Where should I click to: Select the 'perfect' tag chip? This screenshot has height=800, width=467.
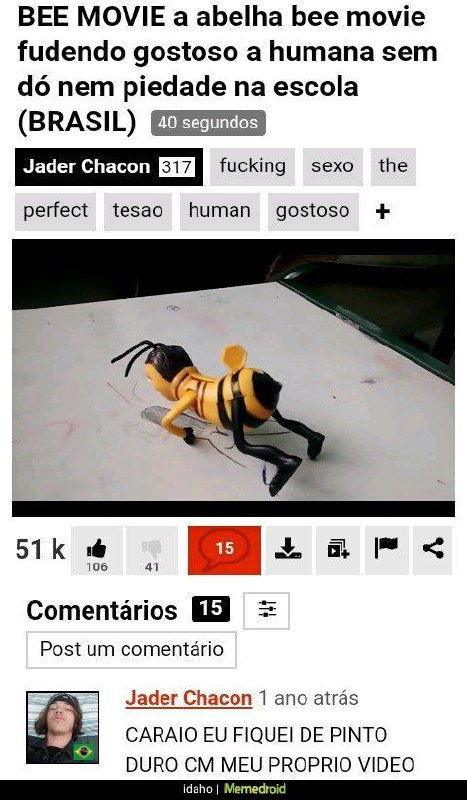coord(55,211)
